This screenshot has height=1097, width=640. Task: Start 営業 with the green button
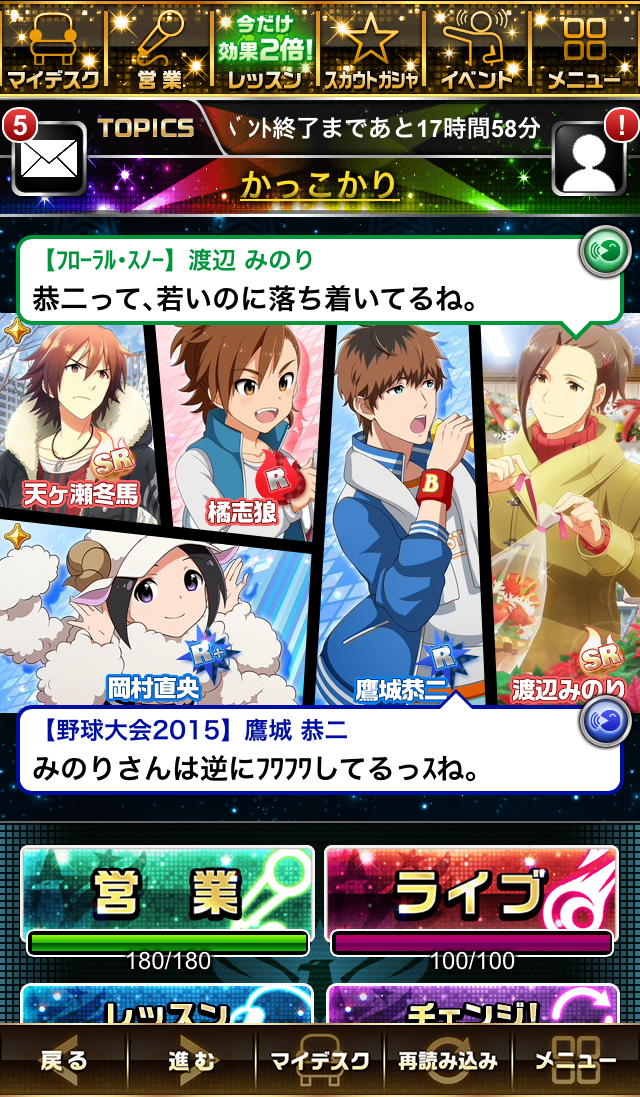click(x=167, y=902)
